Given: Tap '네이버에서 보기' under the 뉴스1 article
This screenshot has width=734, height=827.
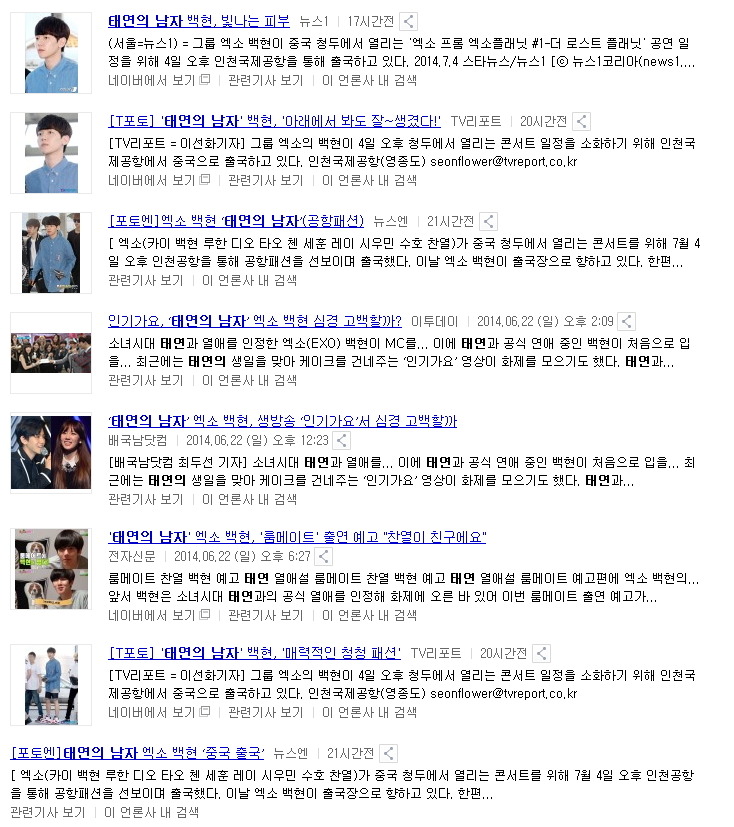Looking at the screenshot, I should coord(158,80).
